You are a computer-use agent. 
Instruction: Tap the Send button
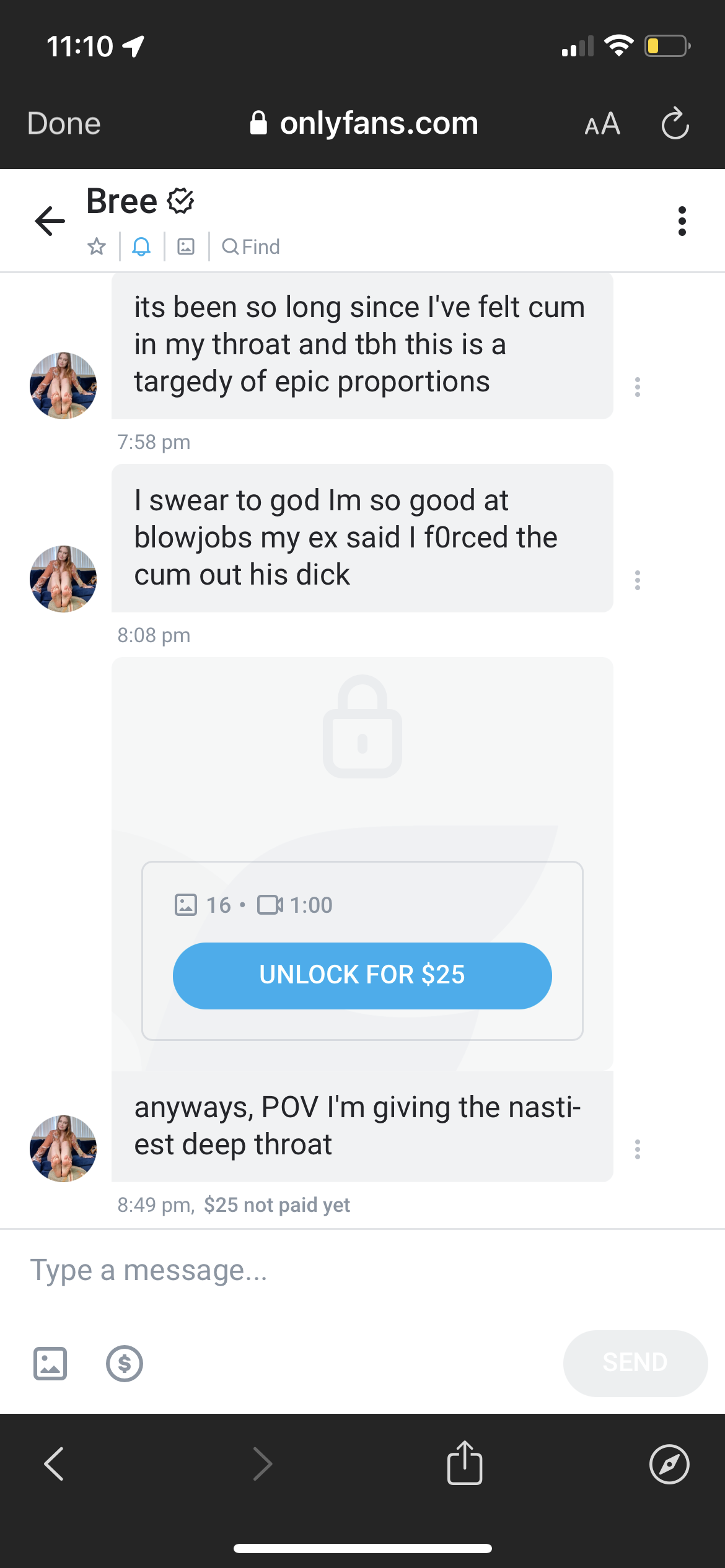pyautogui.click(x=635, y=1363)
